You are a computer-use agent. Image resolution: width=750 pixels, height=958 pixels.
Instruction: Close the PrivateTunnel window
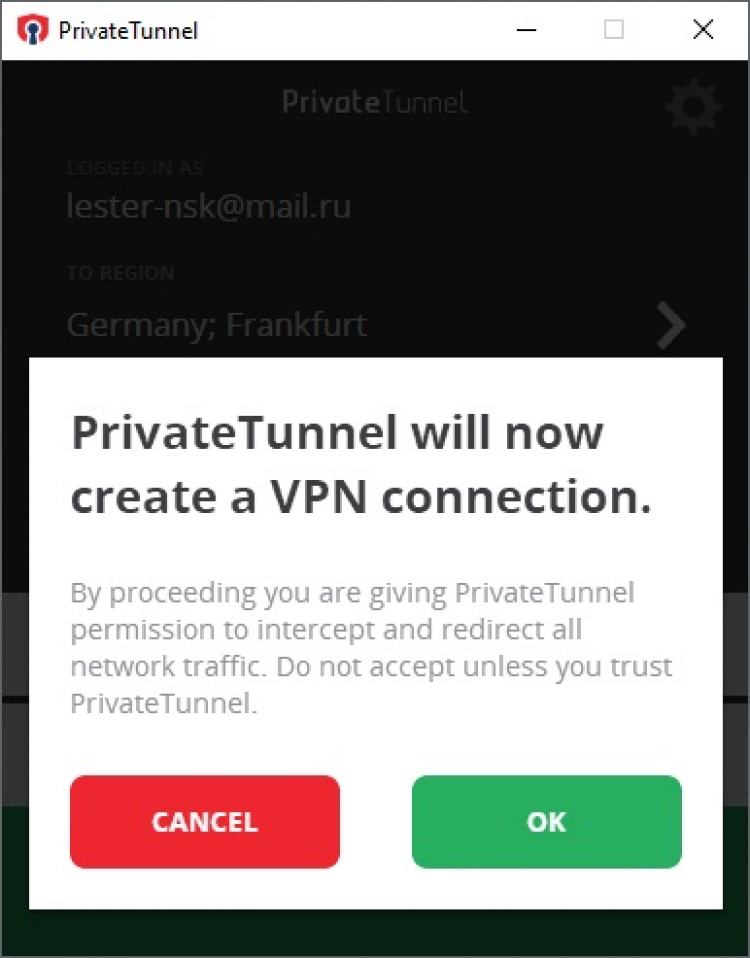pyautogui.click(x=703, y=30)
